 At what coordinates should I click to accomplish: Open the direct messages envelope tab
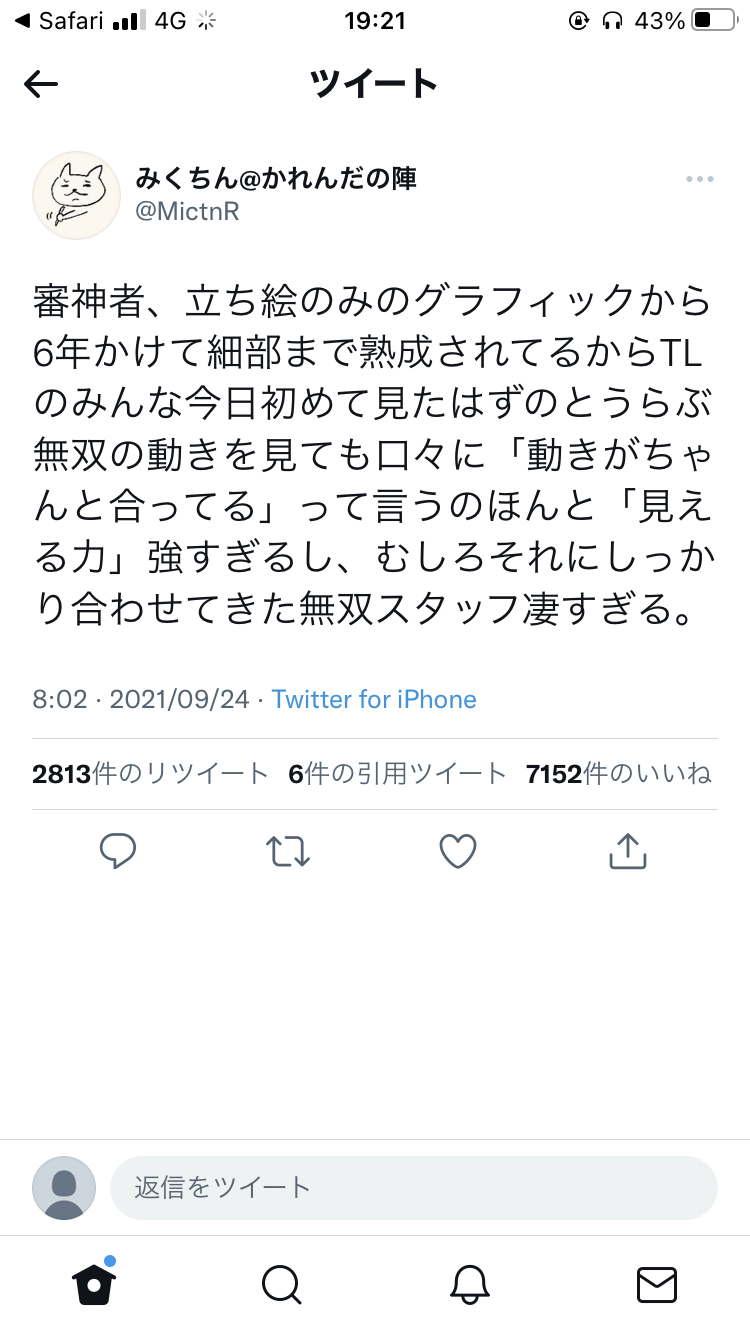(x=656, y=1284)
